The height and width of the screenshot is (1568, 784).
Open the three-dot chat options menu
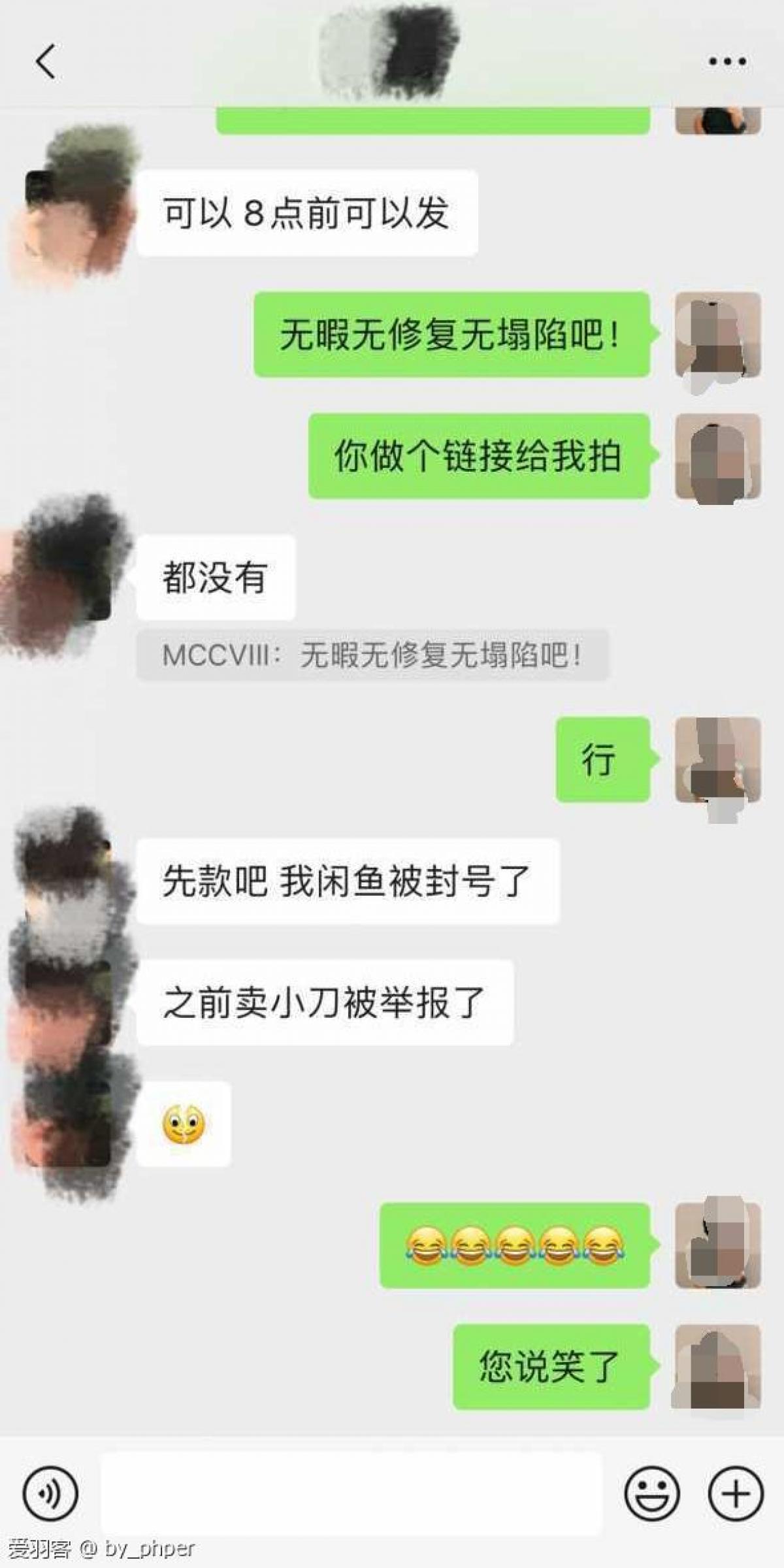727,62
